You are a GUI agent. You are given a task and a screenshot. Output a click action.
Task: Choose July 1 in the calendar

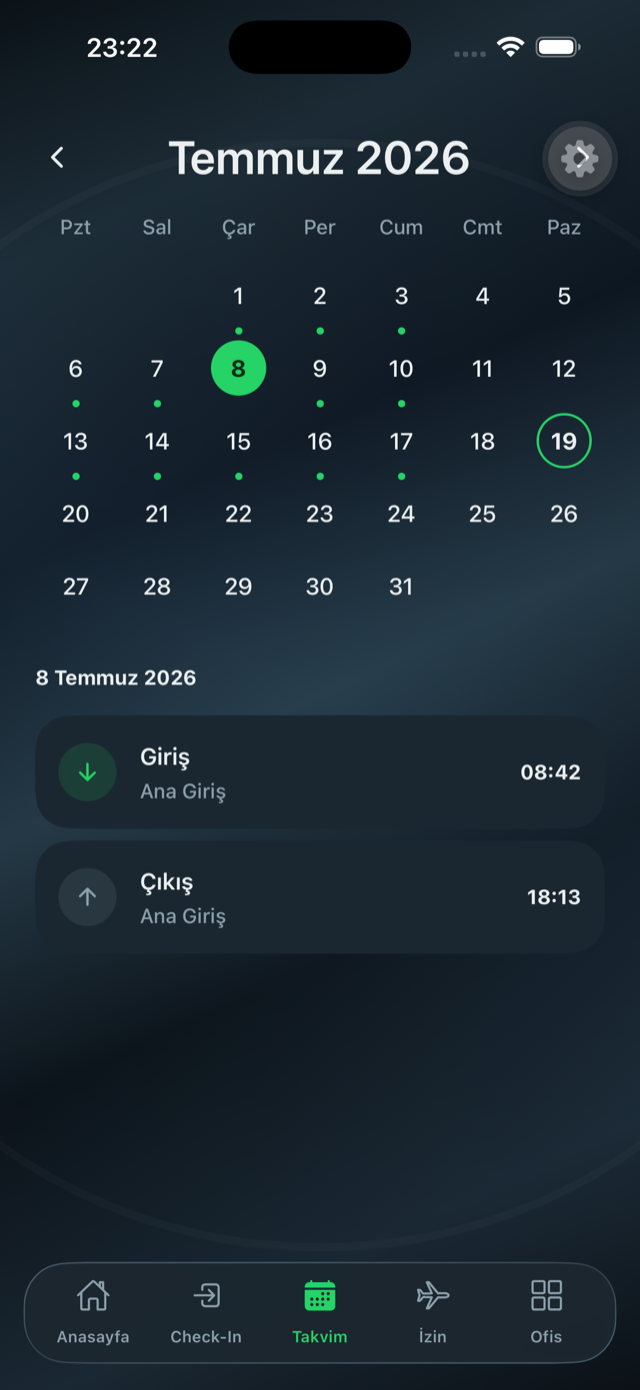[238, 296]
